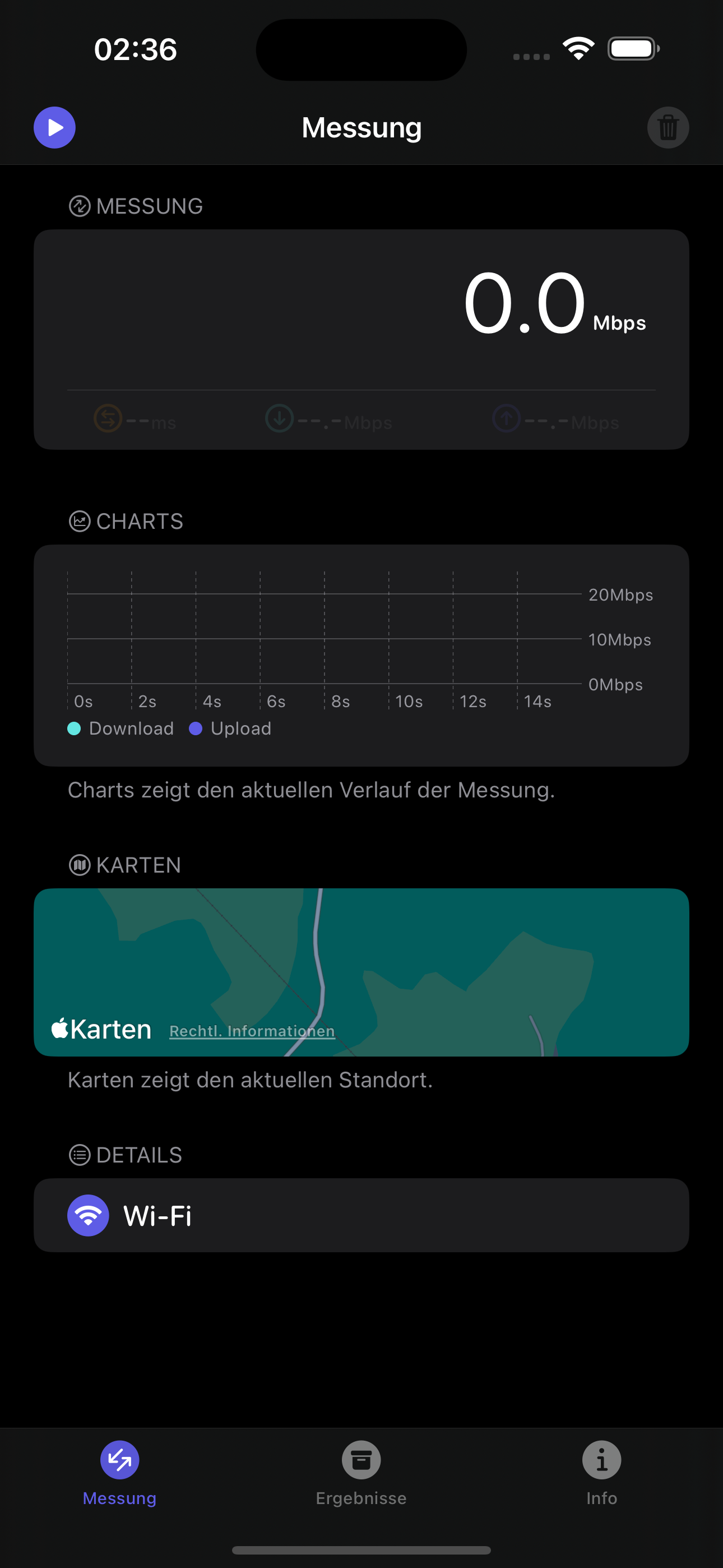This screenshot has height=1568, width=723.
Task: Start the speed measurement with the play button
Action: click(54, 127)
